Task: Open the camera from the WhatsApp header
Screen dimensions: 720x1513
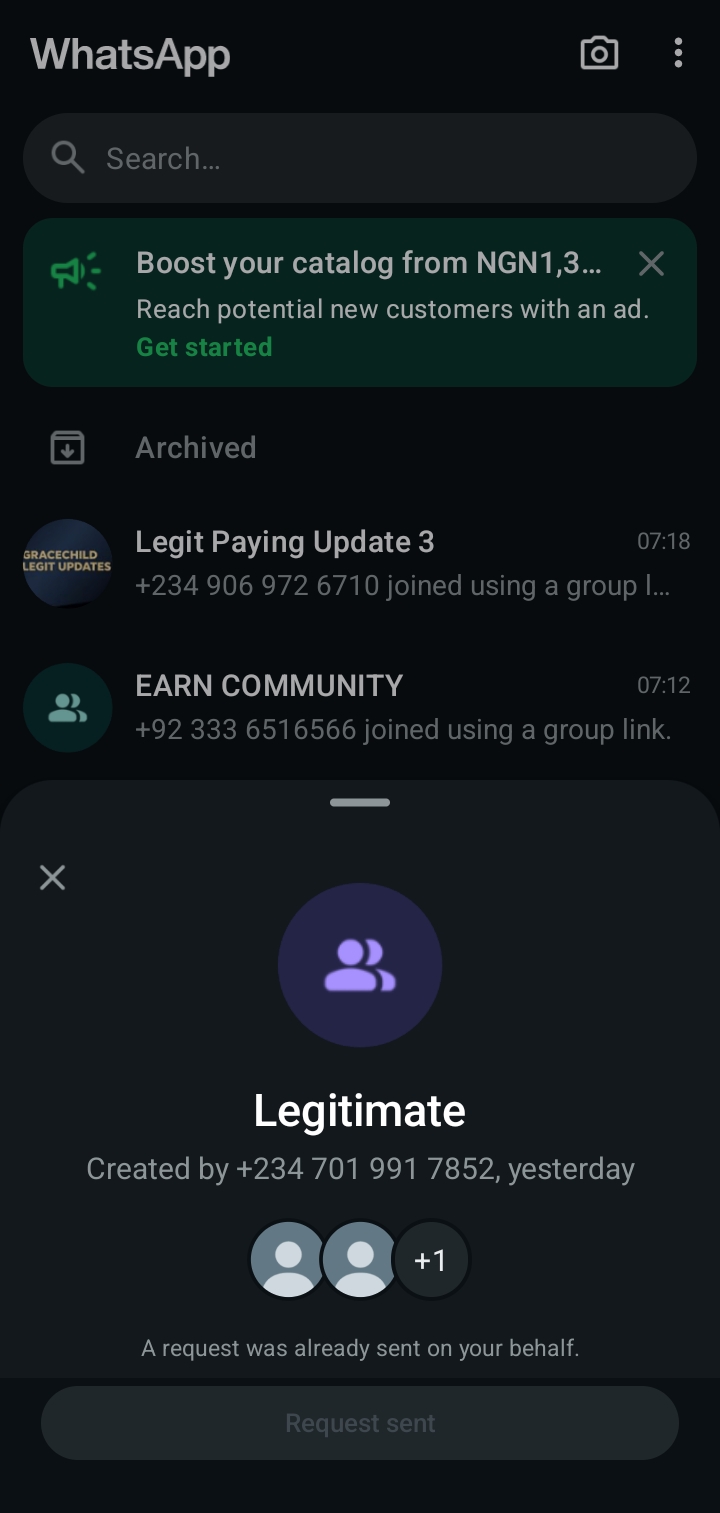Action: click(x=599, y=53)
